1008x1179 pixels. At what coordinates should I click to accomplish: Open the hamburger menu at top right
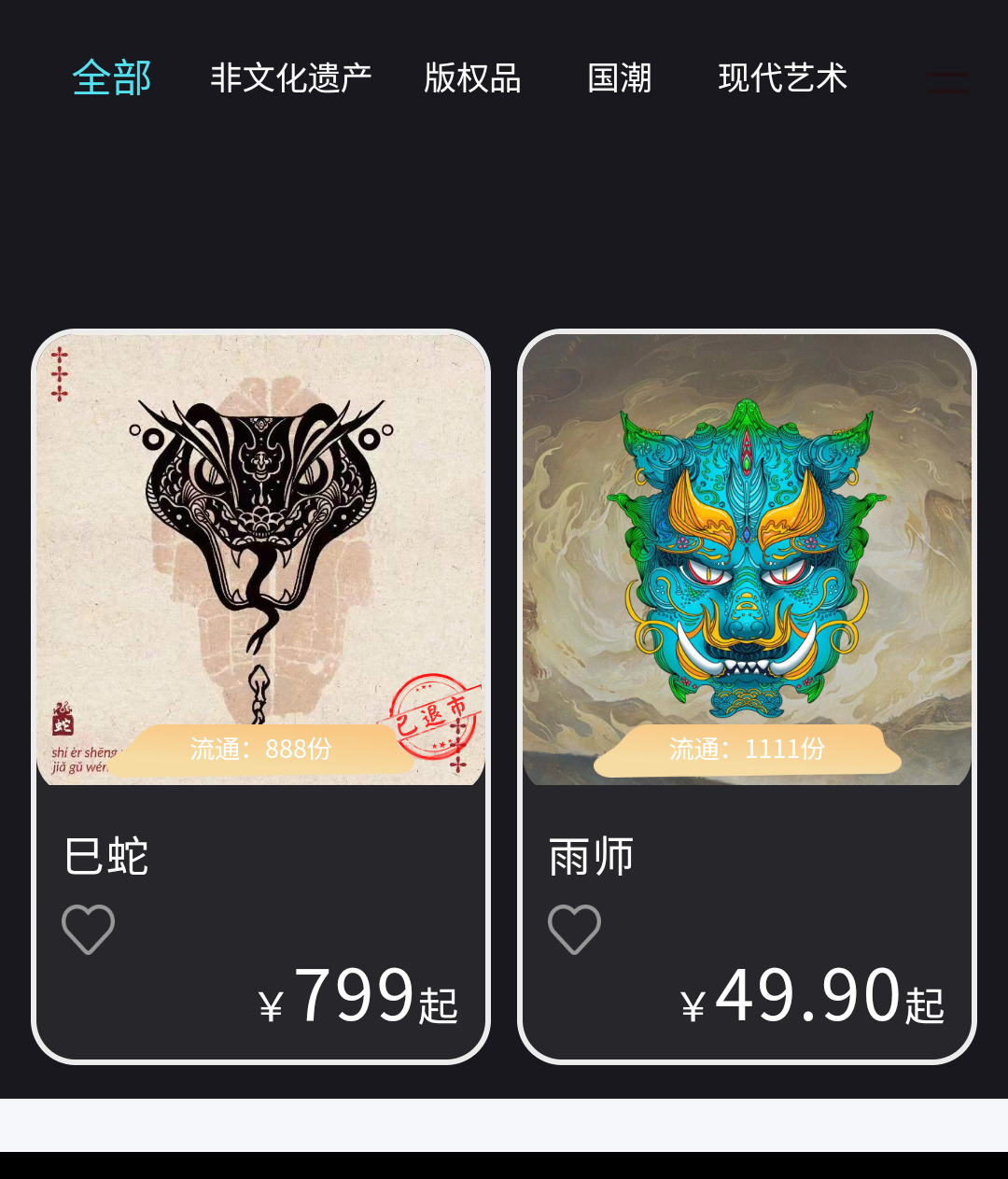pyautogui.click(x=947, y=82)
